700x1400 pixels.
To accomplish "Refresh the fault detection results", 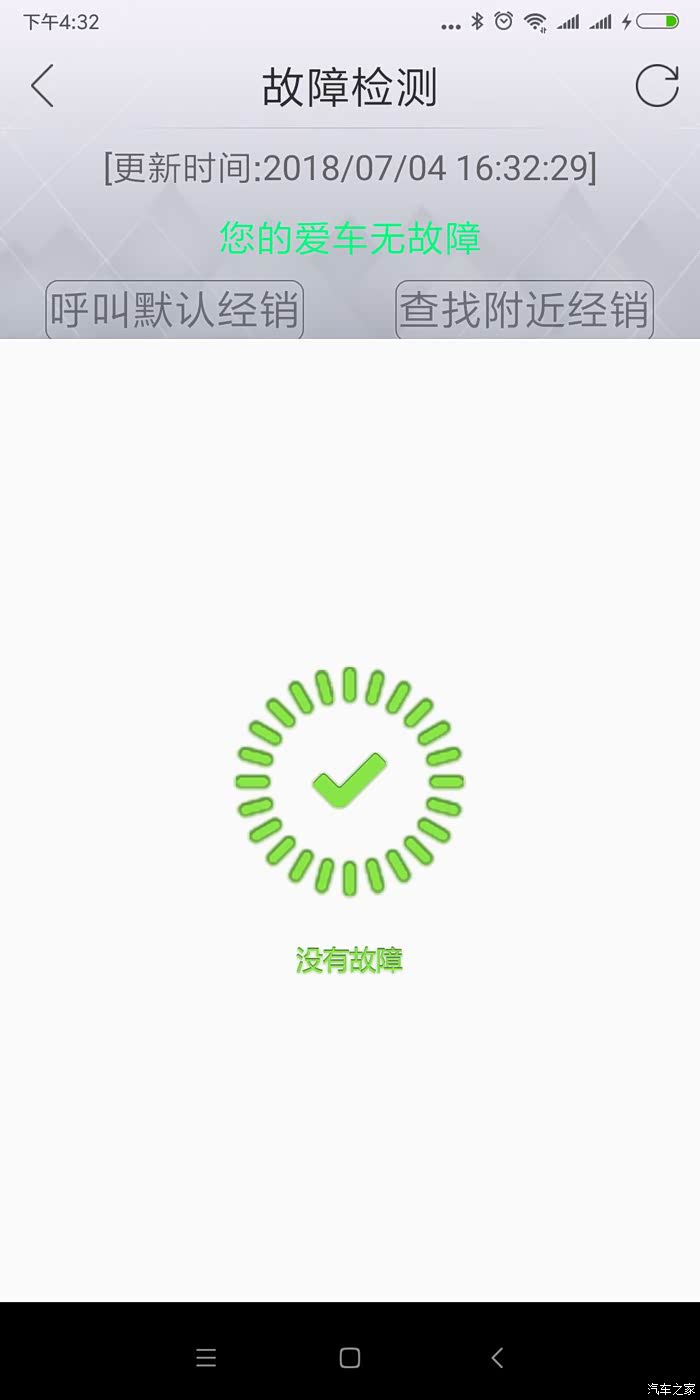I will (657, 86).
